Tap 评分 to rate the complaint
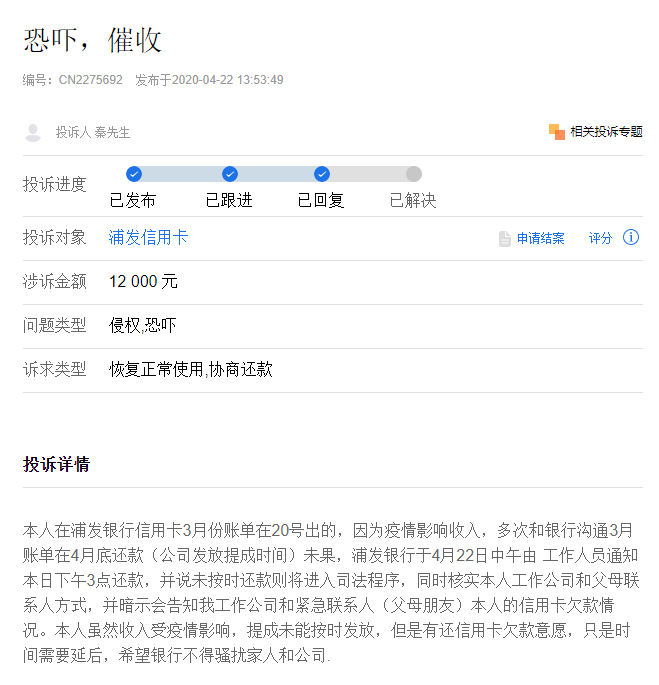This screenshot has width=659, height=685. (x=600, y=238)
